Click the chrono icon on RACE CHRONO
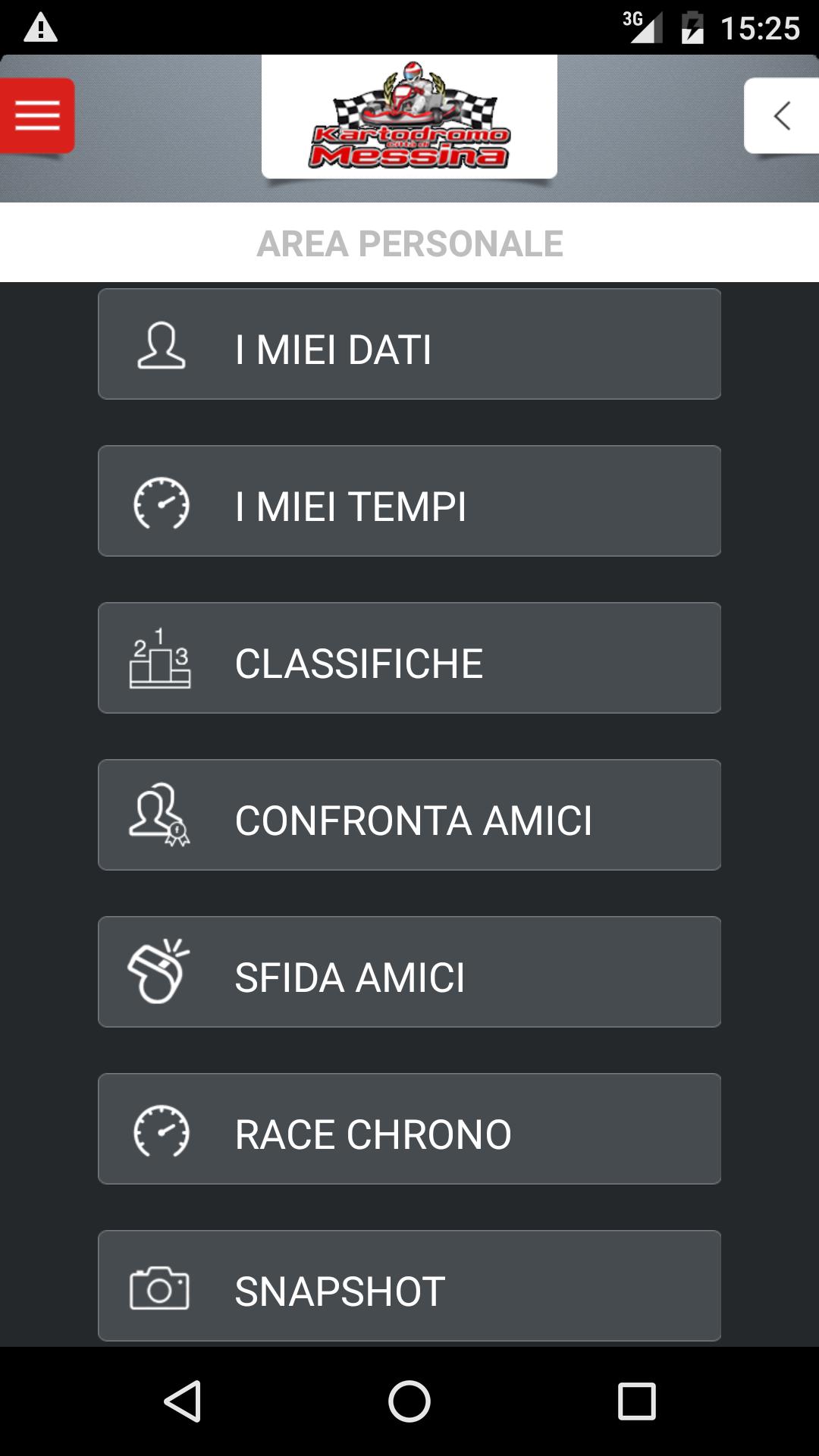The height and width of the screenshot is (1456, 819). pos(161,1128)
